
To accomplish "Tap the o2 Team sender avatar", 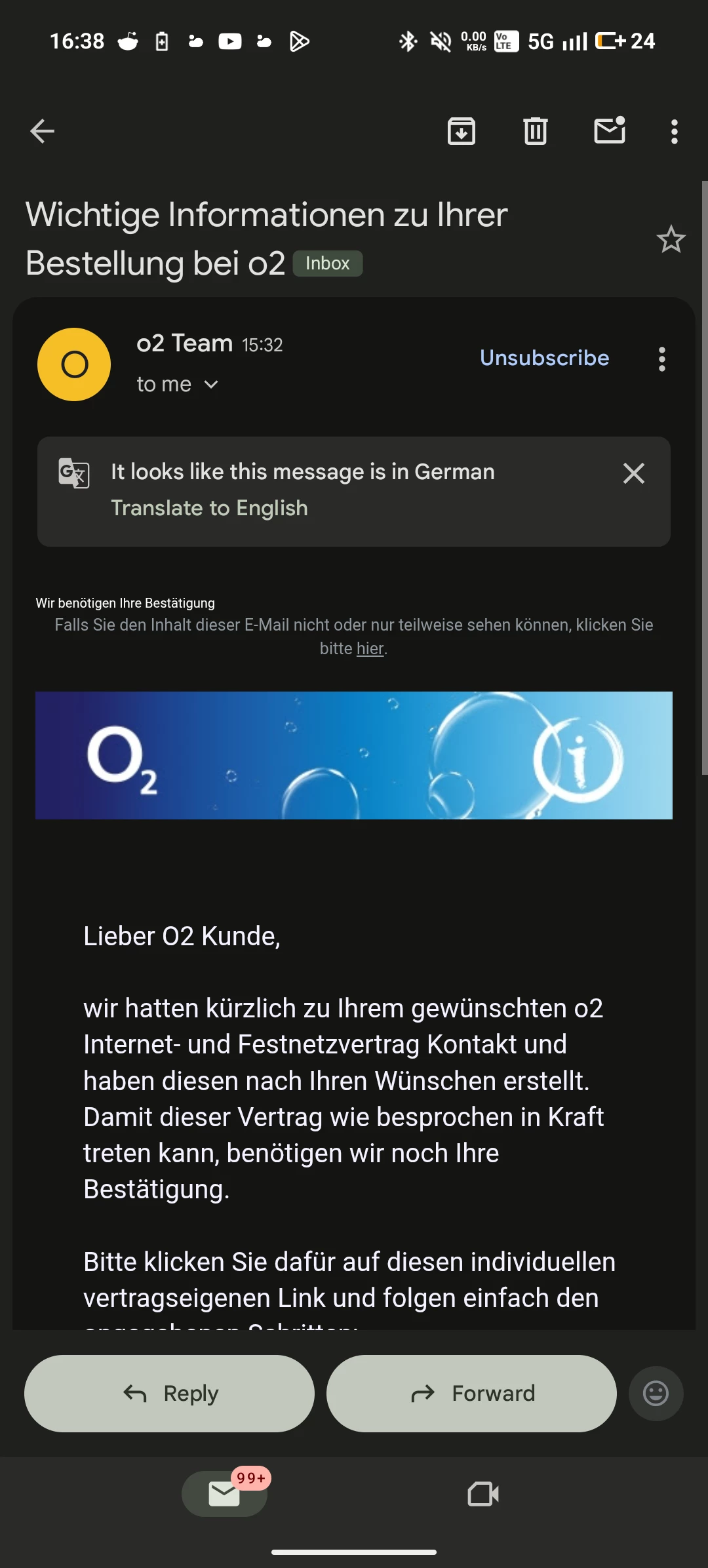I will 74,364.
